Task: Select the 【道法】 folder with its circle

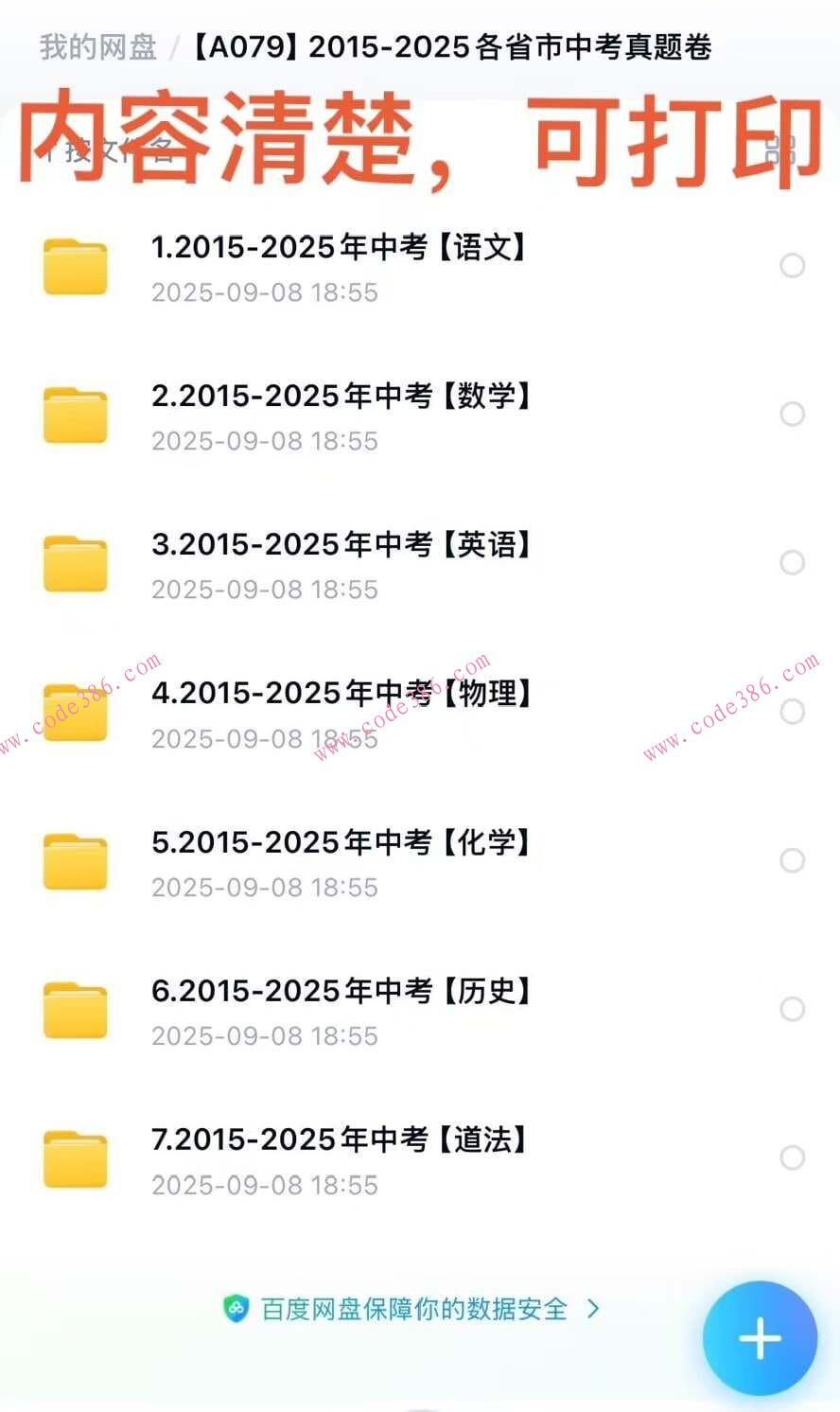Action: [792, 1157]
